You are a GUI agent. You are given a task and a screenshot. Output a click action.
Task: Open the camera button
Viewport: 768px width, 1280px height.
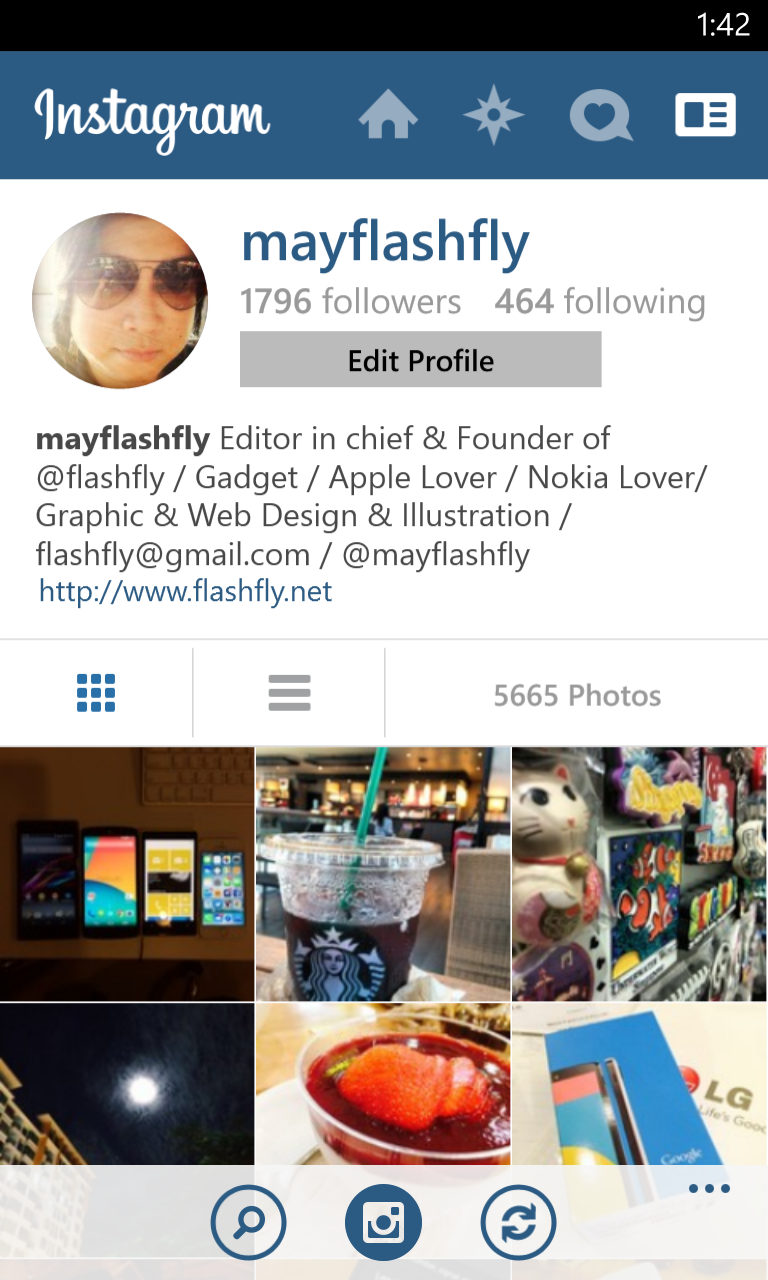(383, 1222)
